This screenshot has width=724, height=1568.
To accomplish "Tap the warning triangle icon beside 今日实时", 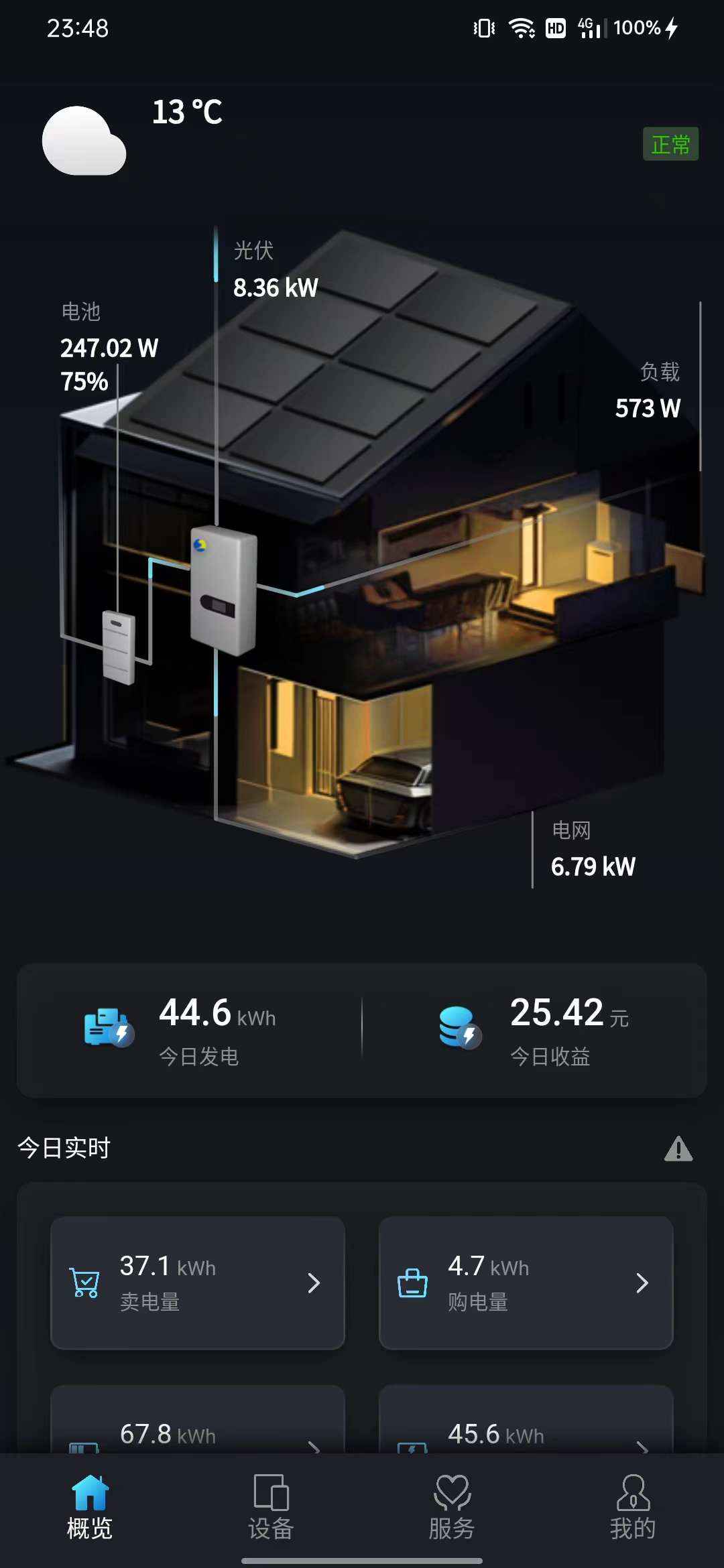I will [678, 1149].
